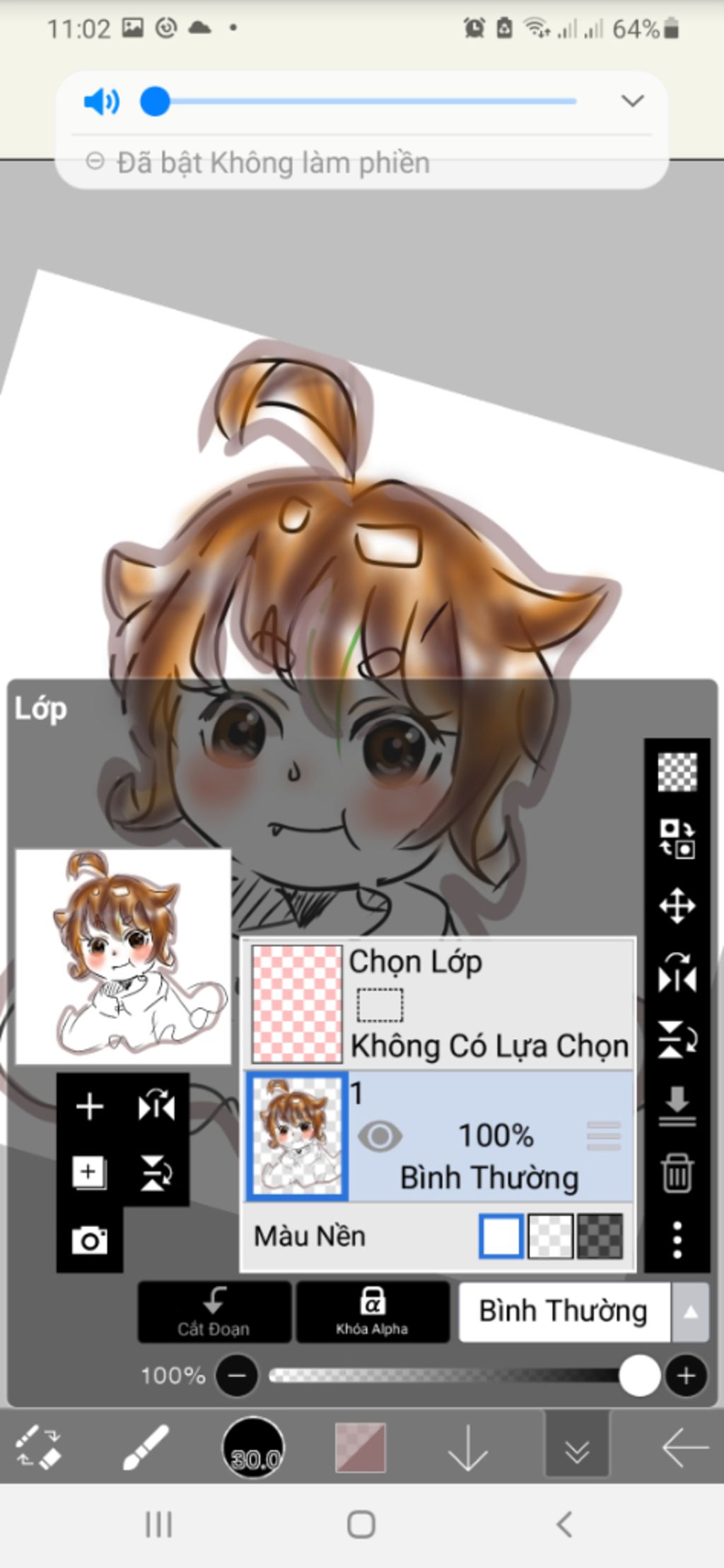Hide layer 1 with the eye icon
Image resolution: width=724 pixels, height=1568 pixels.
[380, 1137]
